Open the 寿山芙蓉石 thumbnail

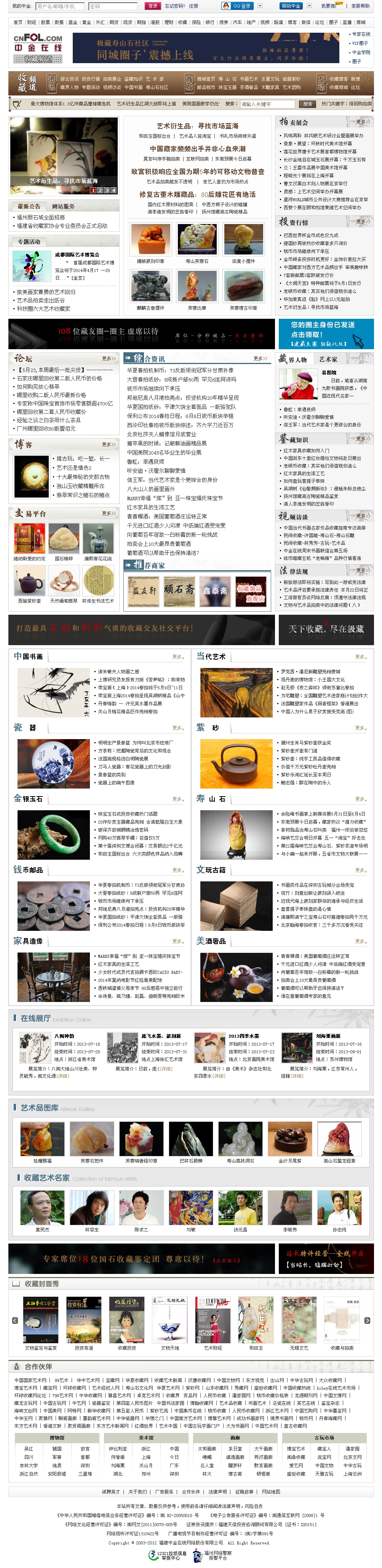pos(196,240)
